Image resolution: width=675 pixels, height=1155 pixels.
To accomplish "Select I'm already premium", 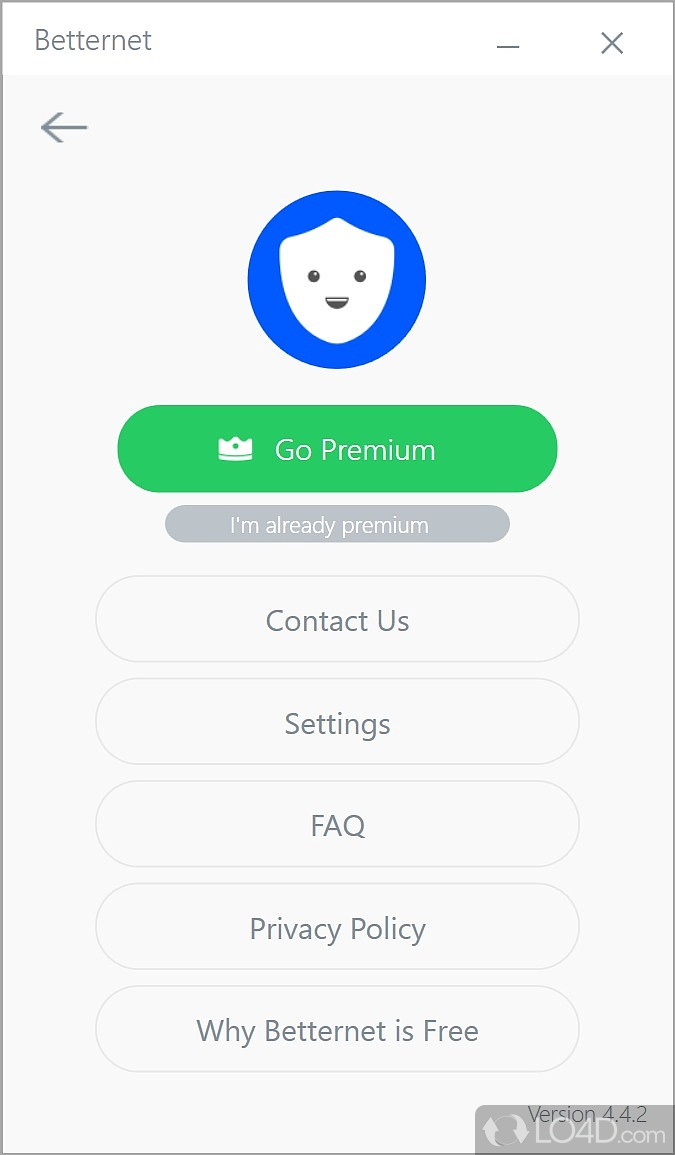I will coord(337,524).
